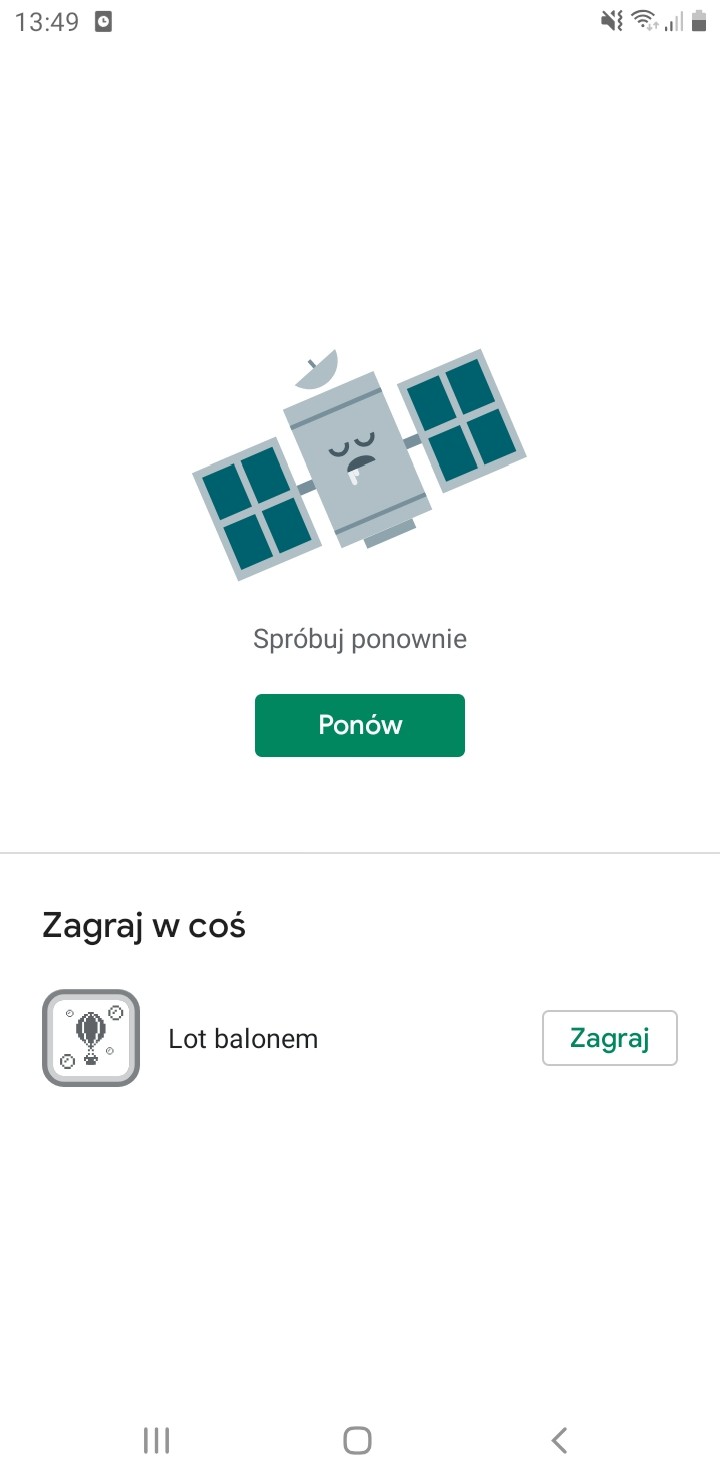Open recent apps from the navigation bar
720x1480 pixels.
(x=157, y=1440)
